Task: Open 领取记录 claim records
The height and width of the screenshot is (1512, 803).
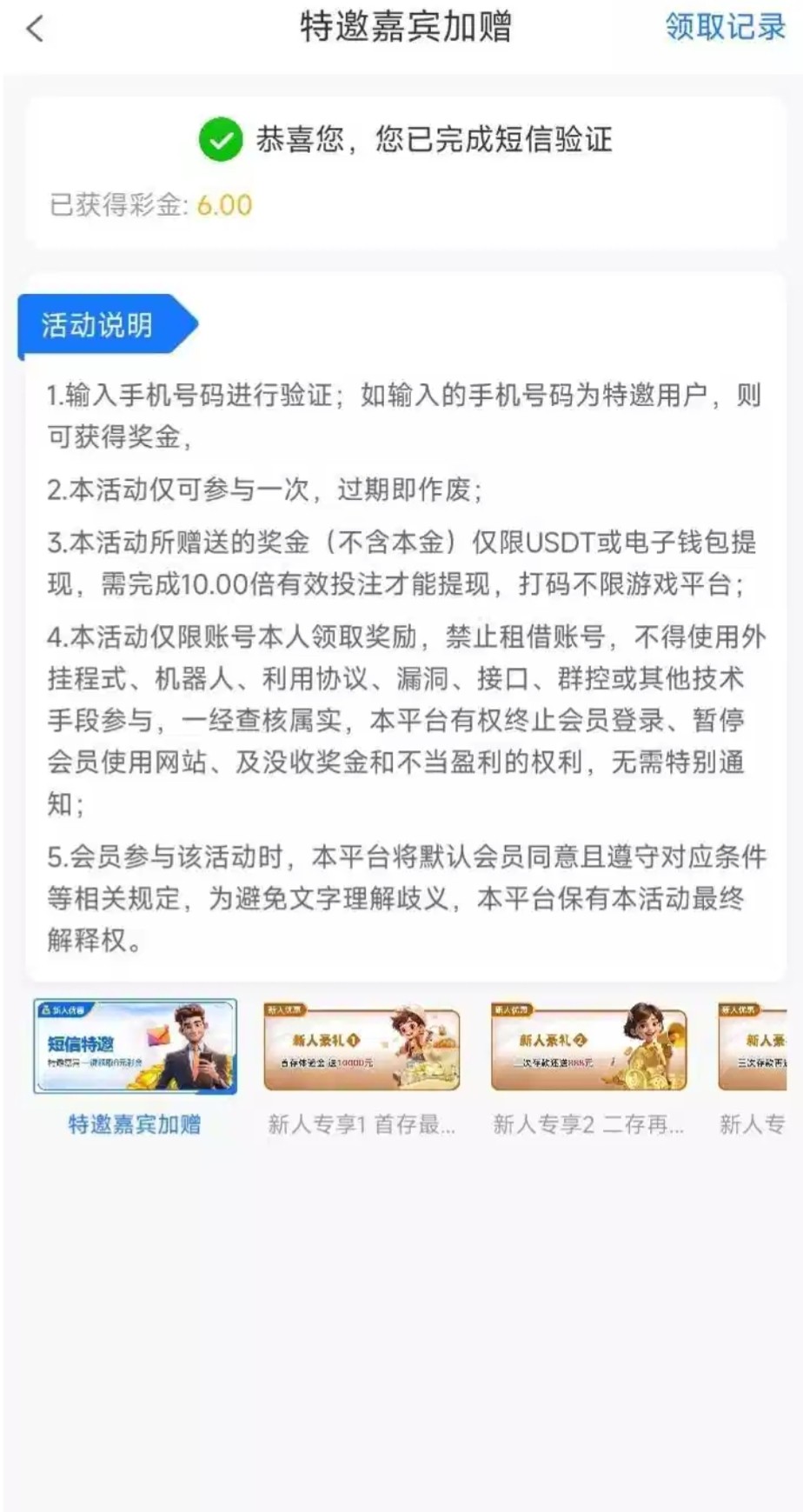Action: pyautogui.click(x=725, y=27)
